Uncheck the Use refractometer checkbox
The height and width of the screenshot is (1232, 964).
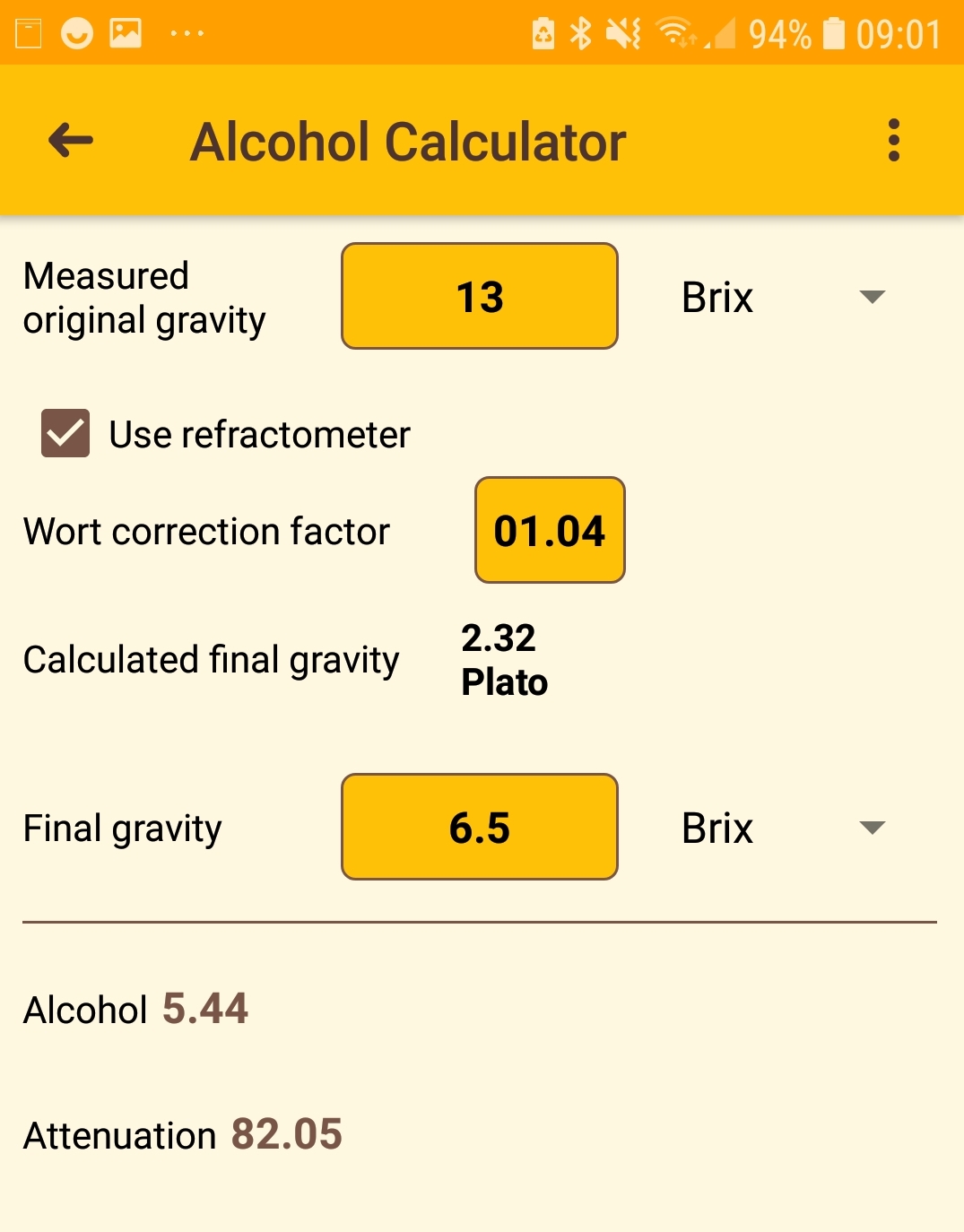coord(65,433)
